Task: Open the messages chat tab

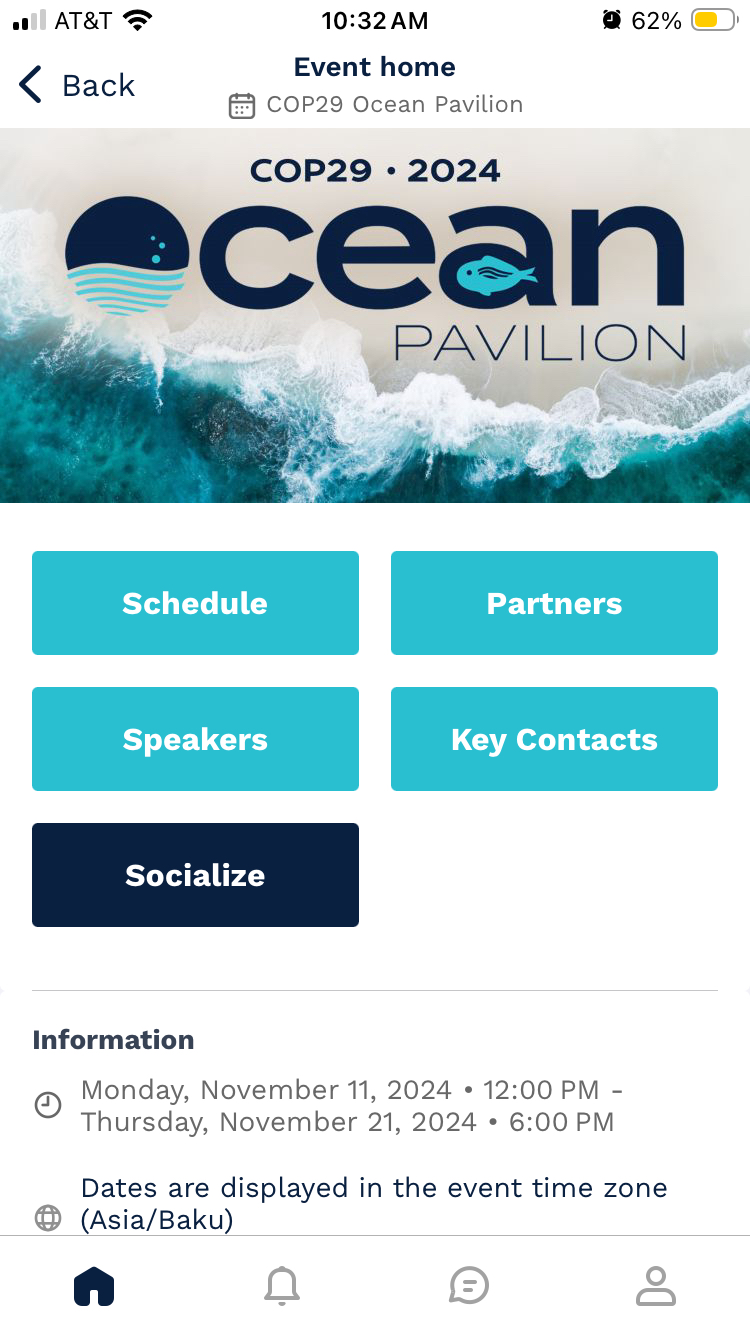Action: (x=469, y=1285)
